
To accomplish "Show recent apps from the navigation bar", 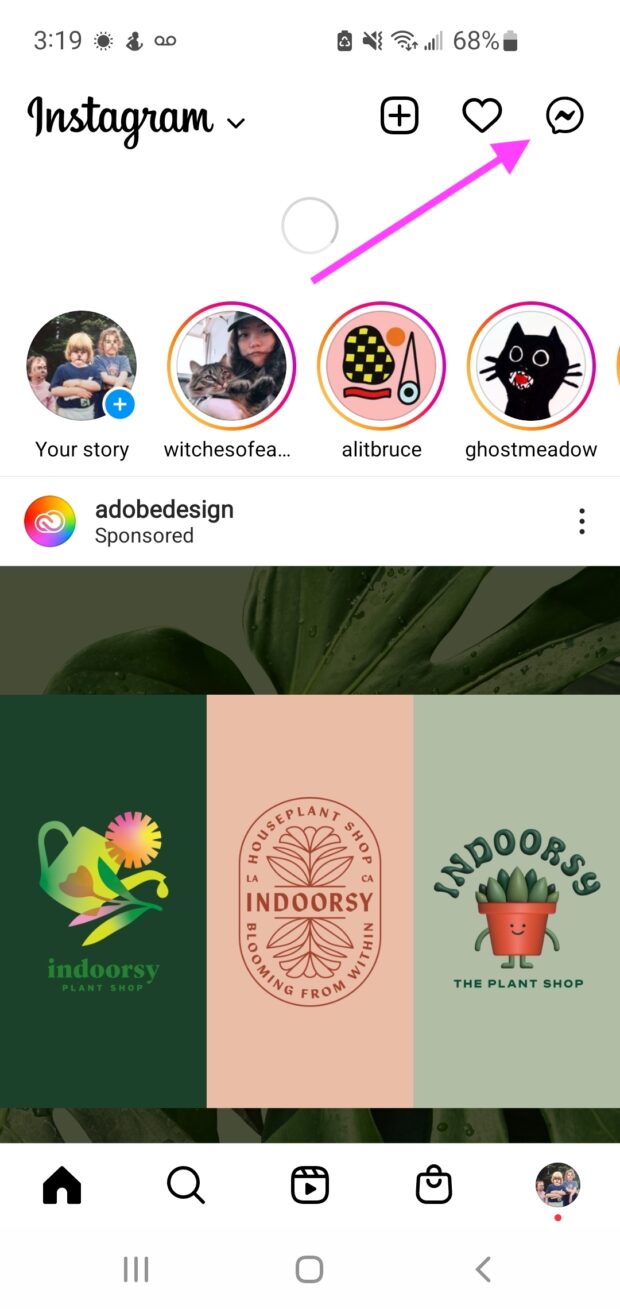I will click(136, 1270).
